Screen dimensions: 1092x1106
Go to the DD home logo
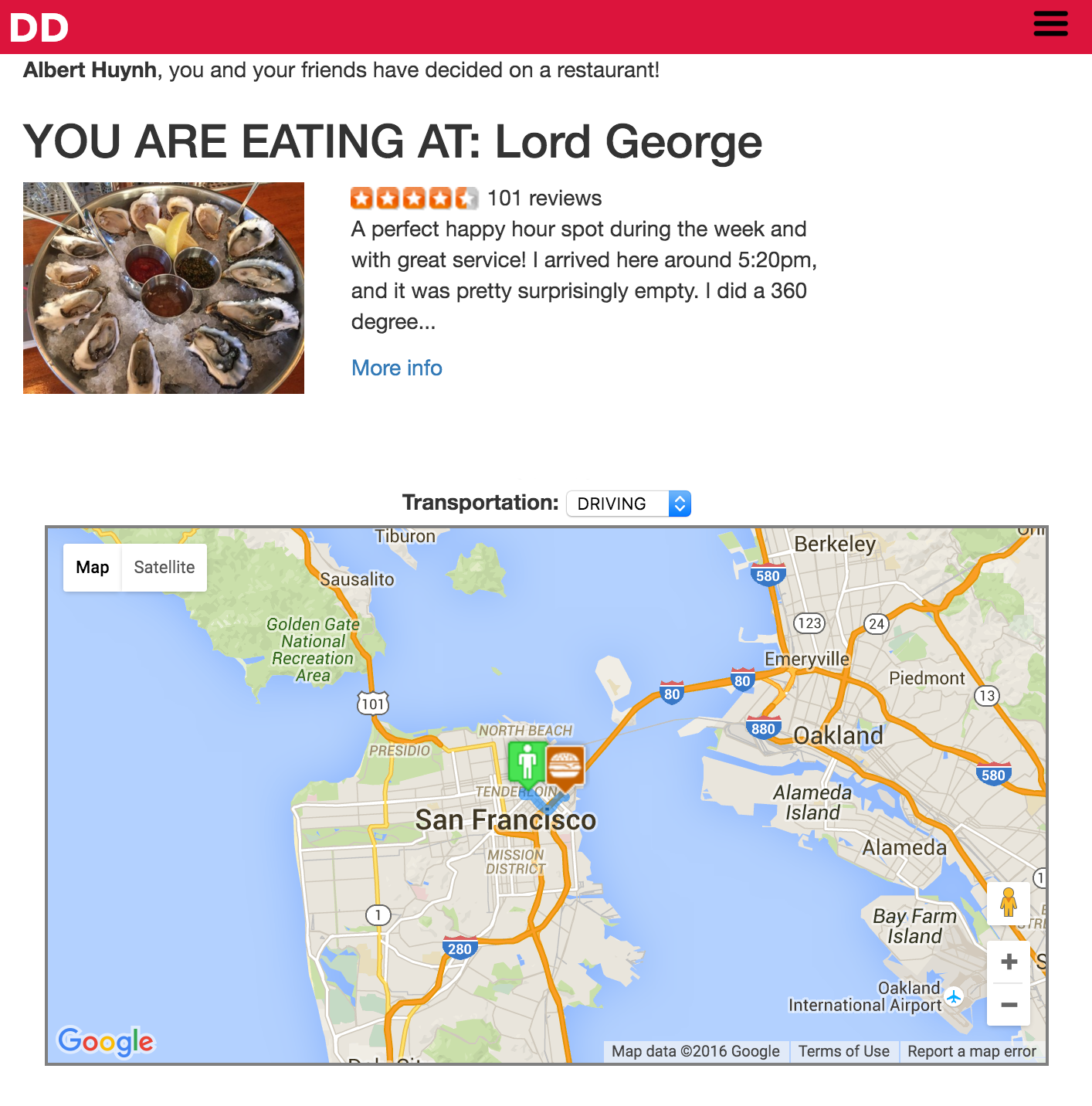(x=39, y=28)
